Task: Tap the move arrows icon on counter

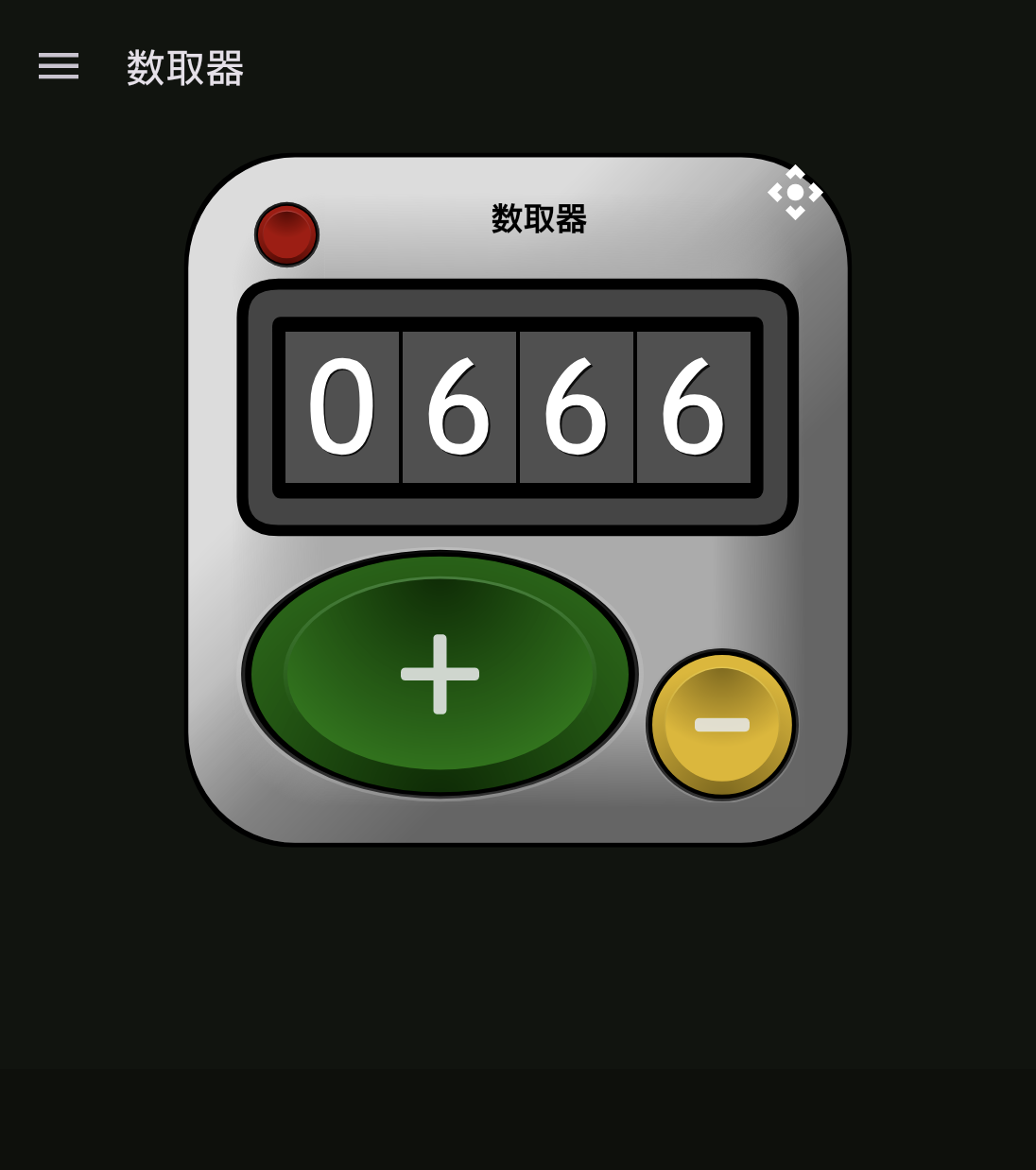Action: (795, 193)
